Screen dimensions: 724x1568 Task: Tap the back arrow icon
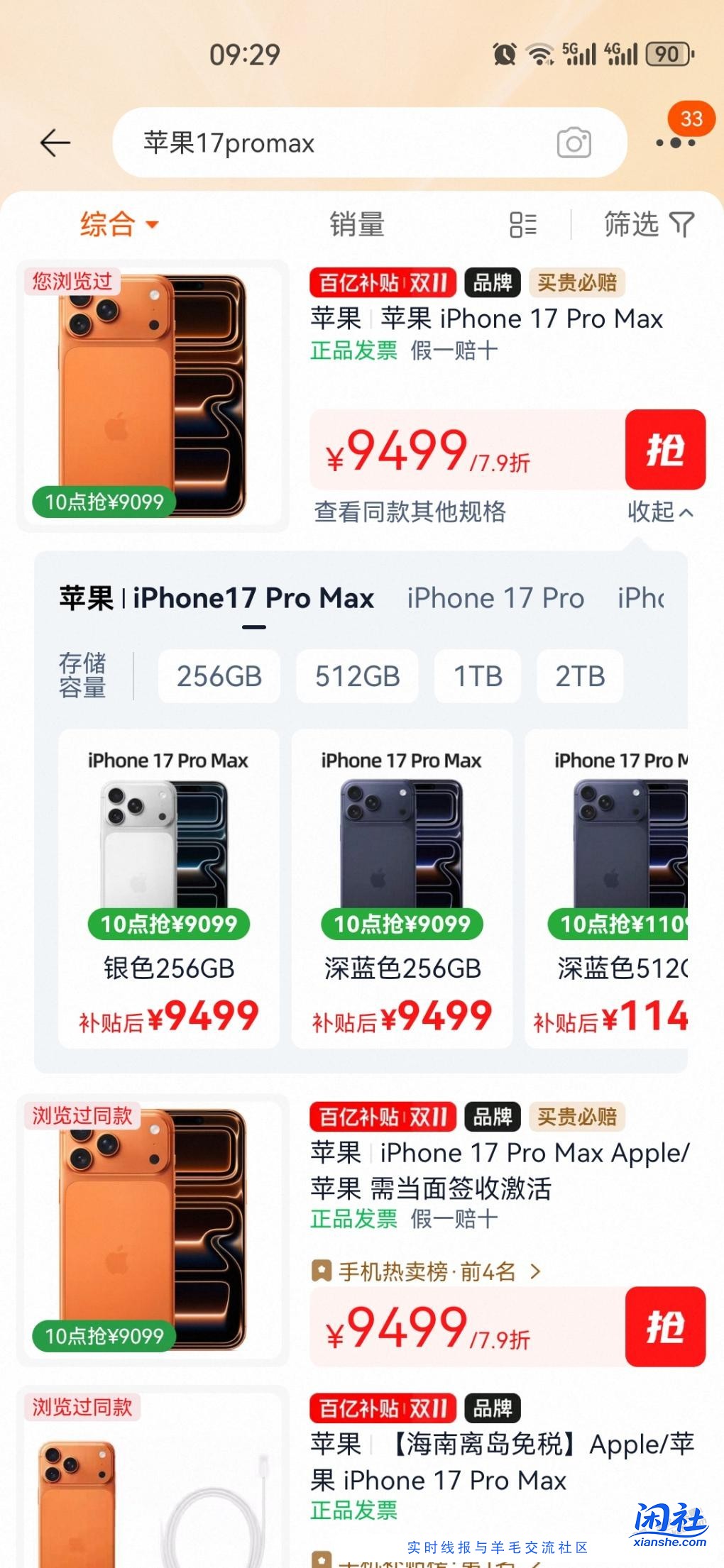55,142
